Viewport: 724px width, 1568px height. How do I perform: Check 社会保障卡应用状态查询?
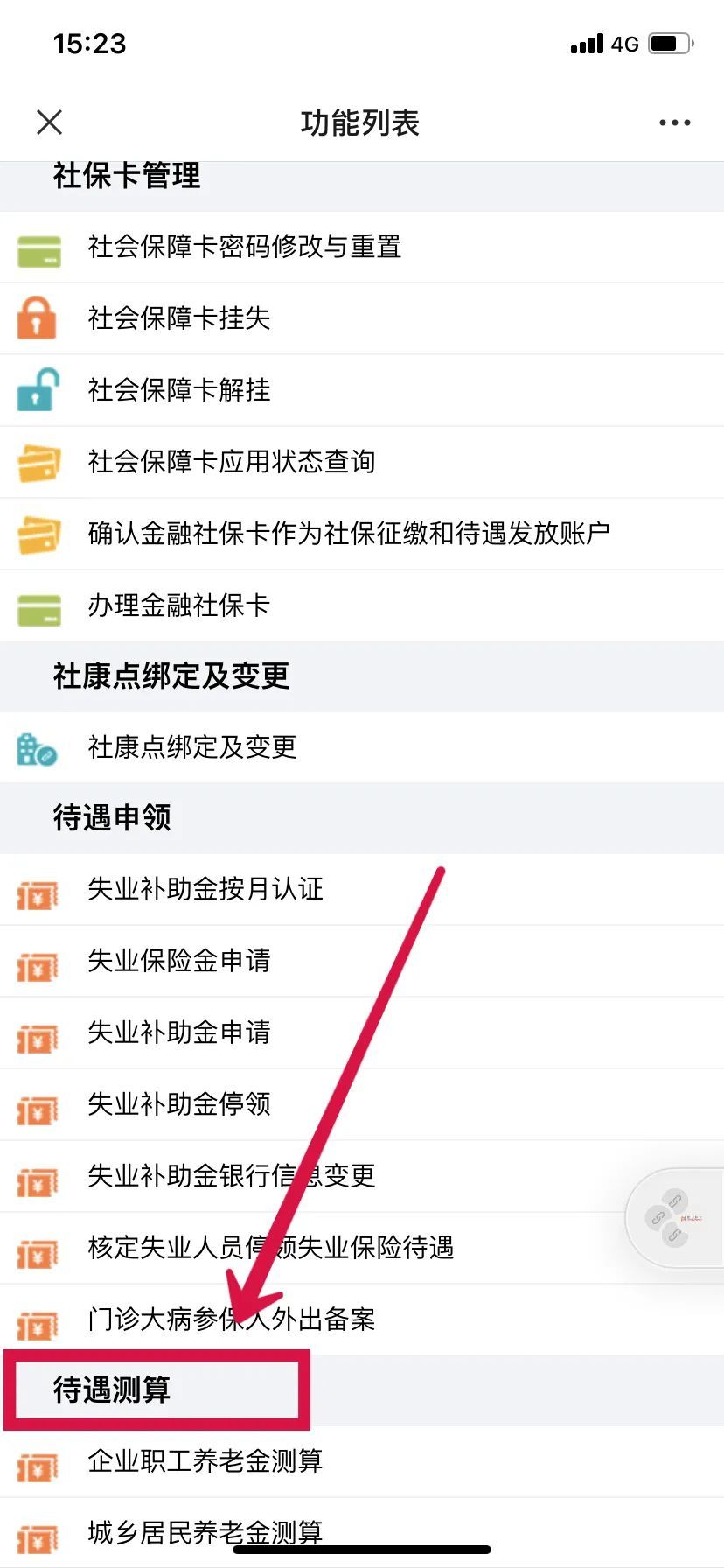362,463
